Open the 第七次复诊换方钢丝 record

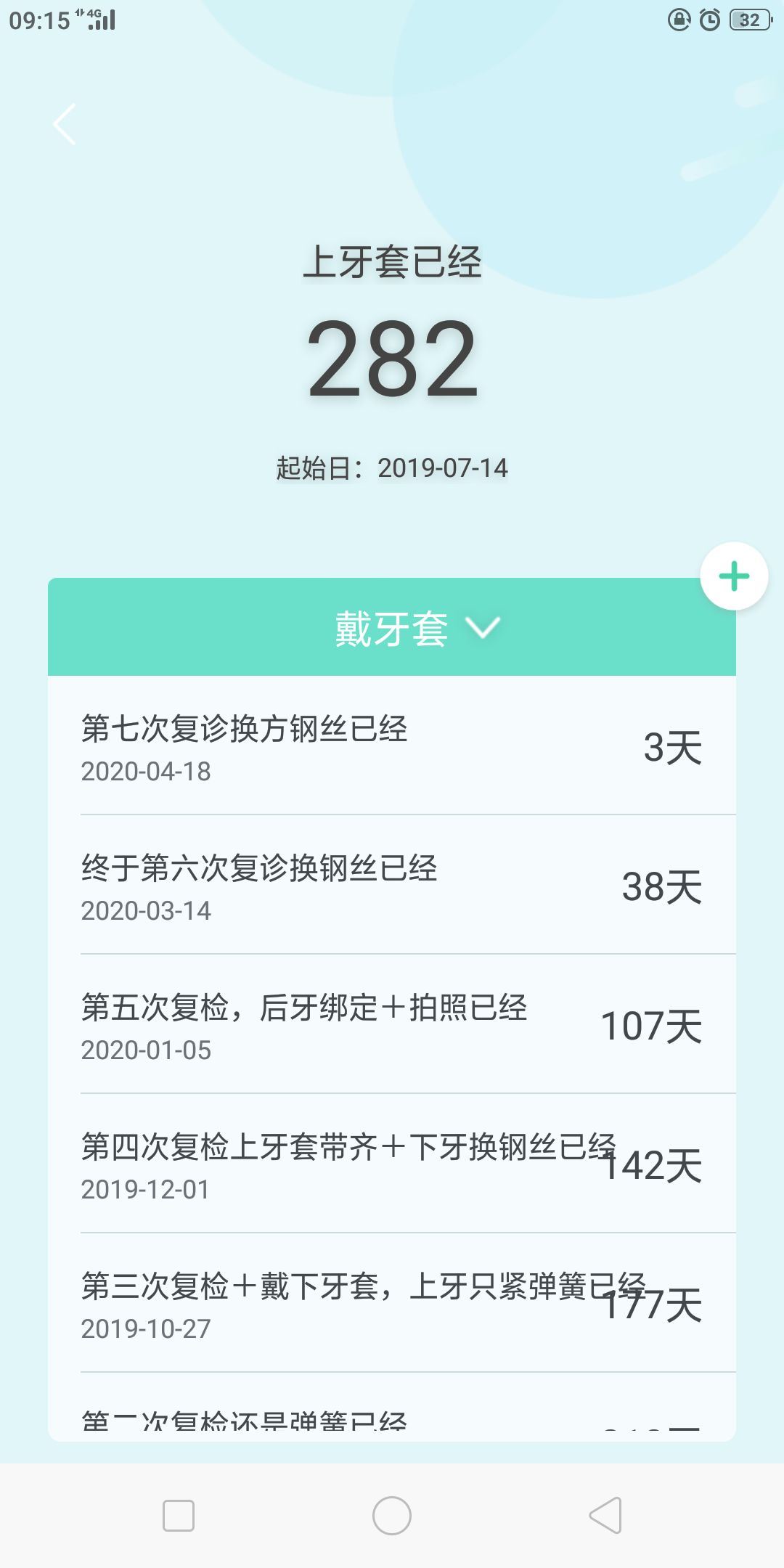tap(392, 746)
